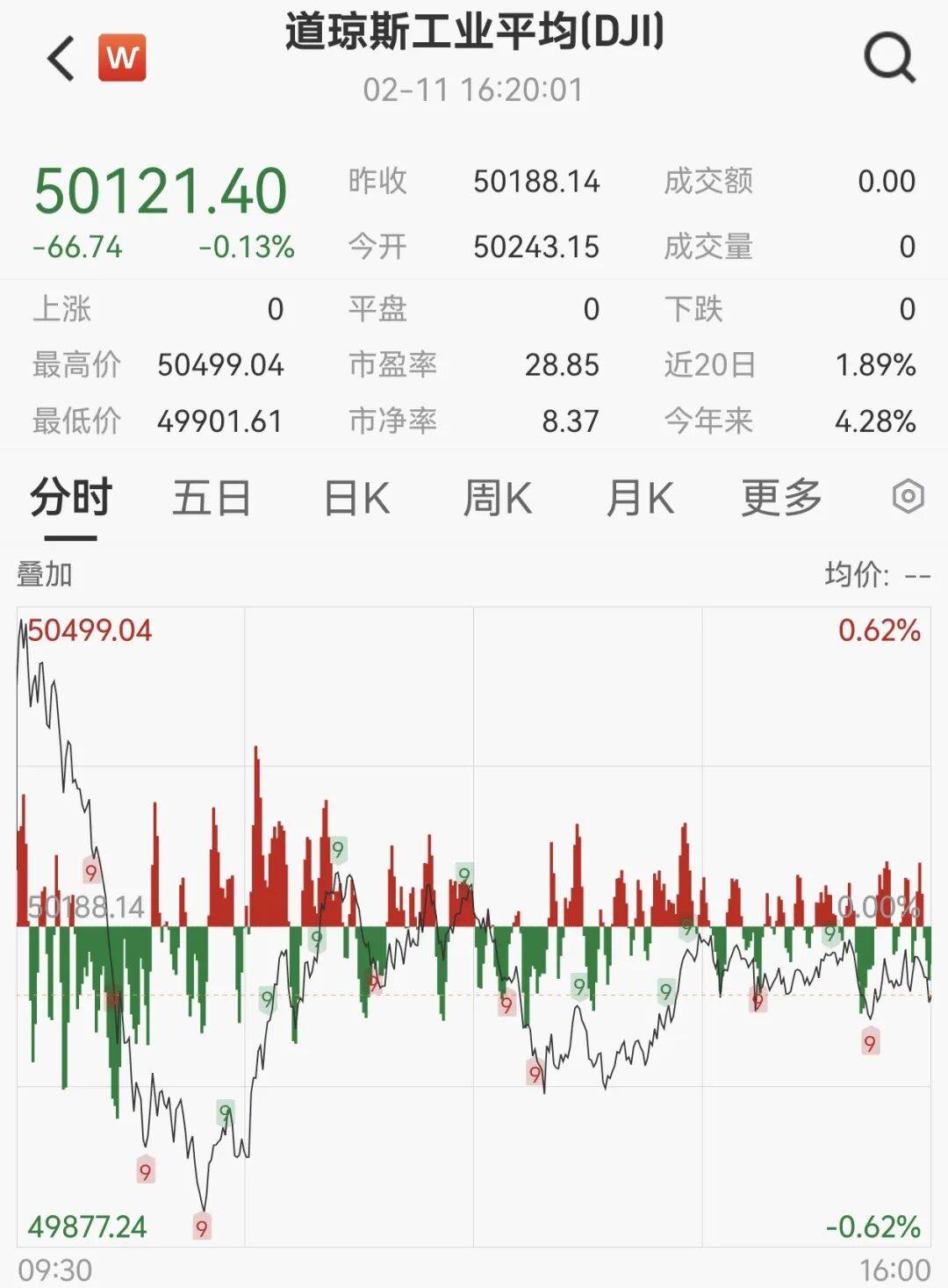Switch to the 五日 chart tab

click(212, 498)
